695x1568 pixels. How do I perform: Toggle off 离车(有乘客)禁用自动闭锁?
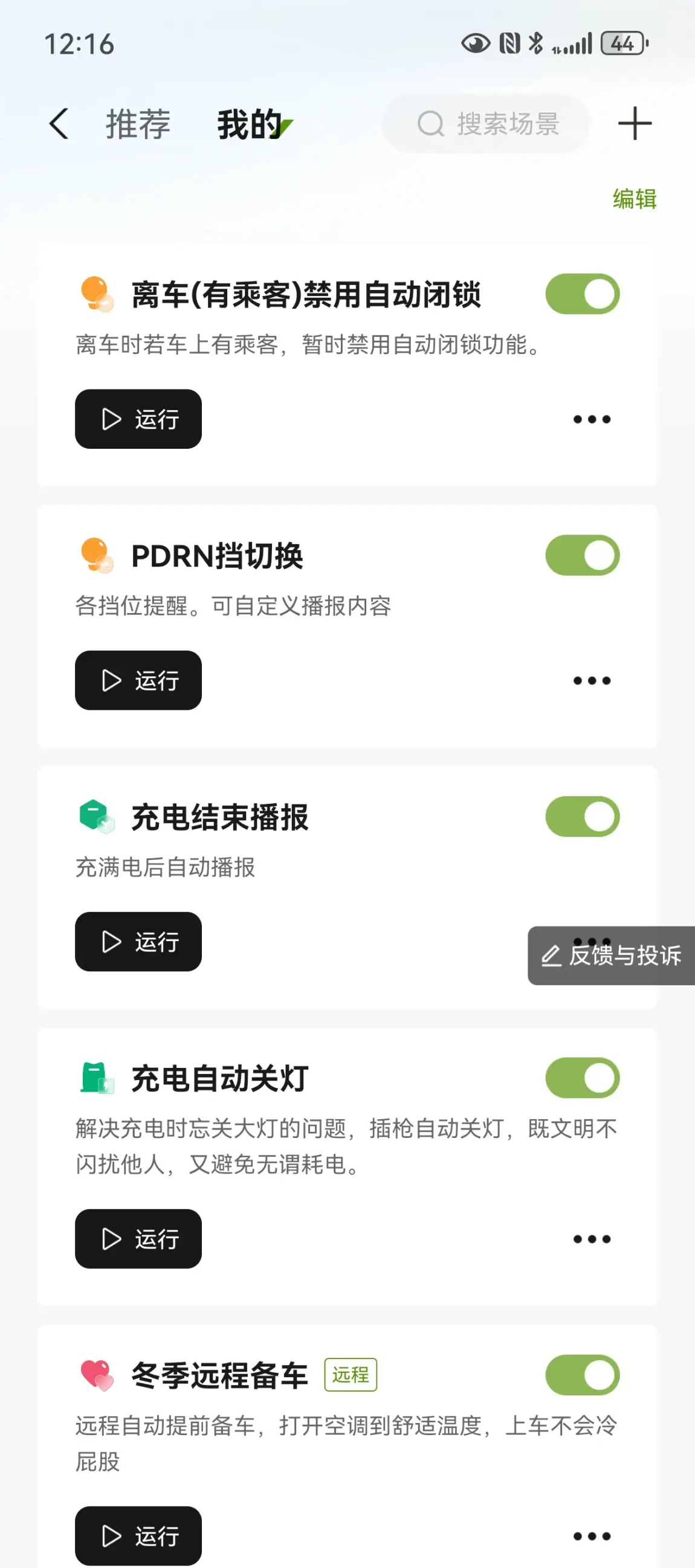[582, 295]
